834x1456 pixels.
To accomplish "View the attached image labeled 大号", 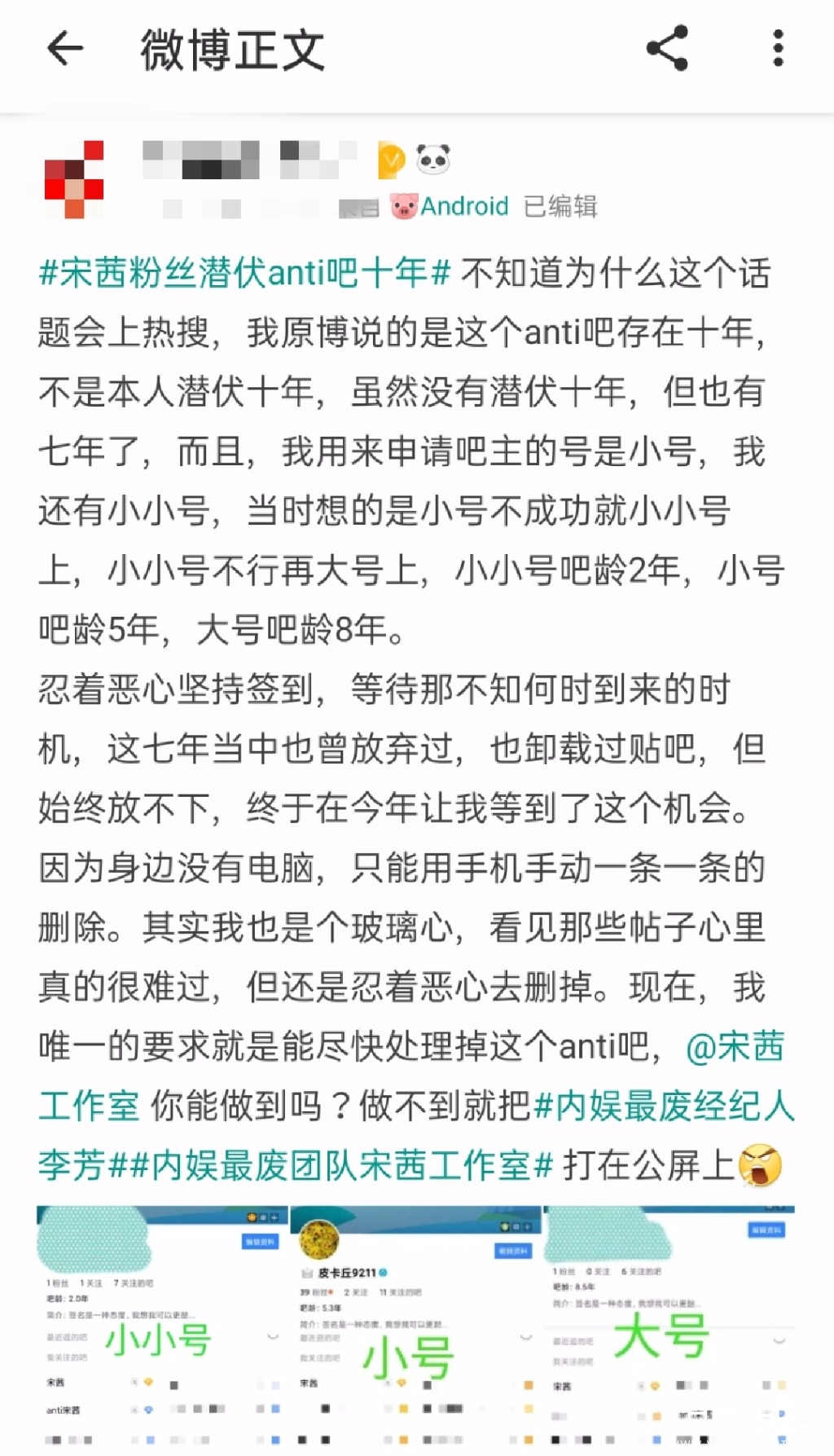I will 669,1330.
